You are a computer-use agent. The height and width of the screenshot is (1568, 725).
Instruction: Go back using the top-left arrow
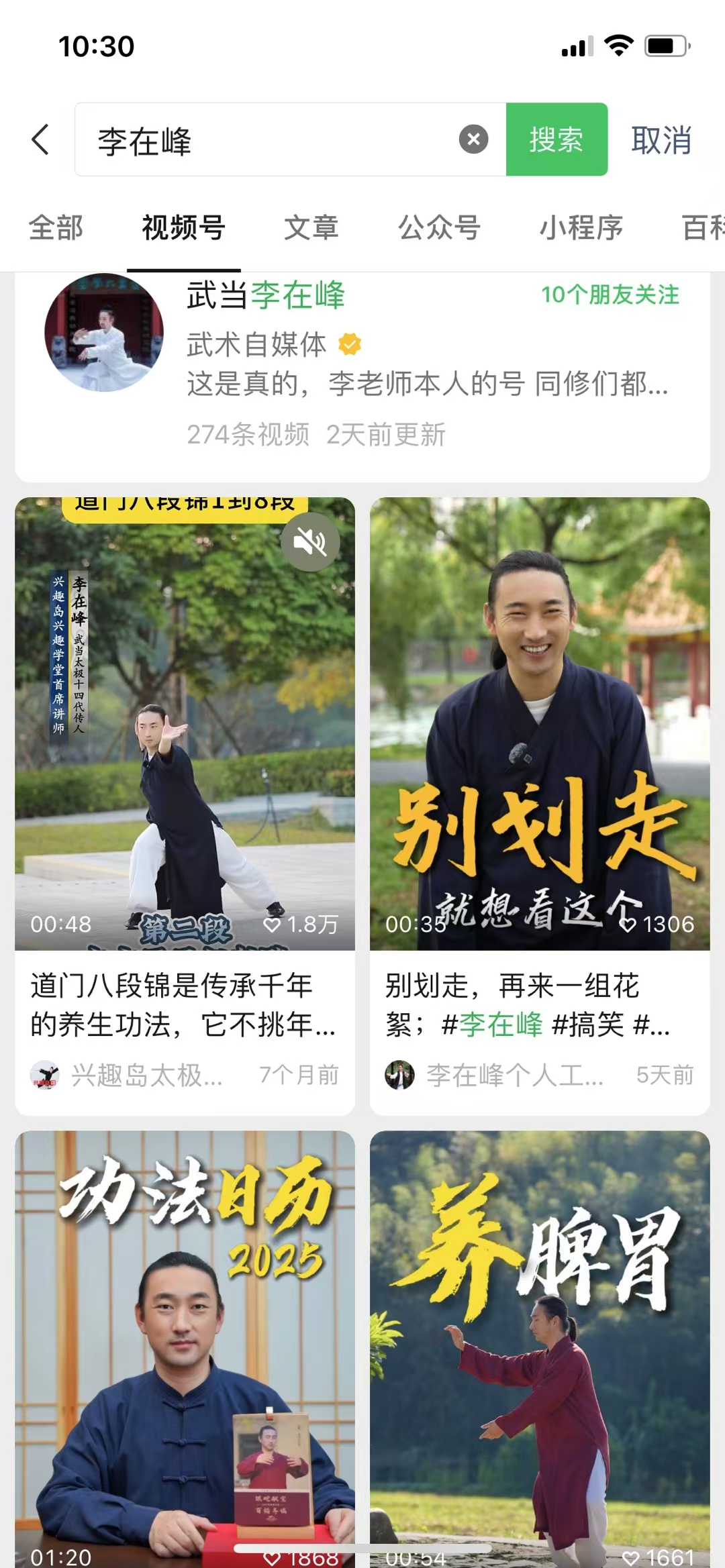pyautogui.click(x=40, y=140)
